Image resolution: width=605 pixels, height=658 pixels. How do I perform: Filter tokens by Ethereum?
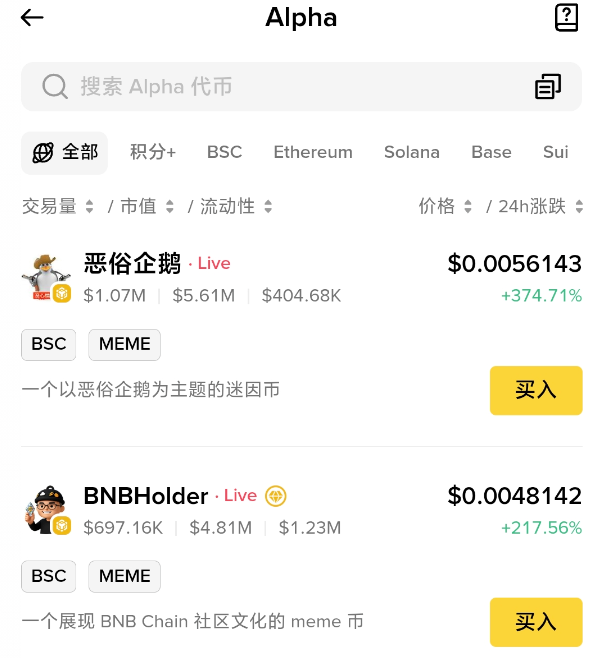pos(313,152)
